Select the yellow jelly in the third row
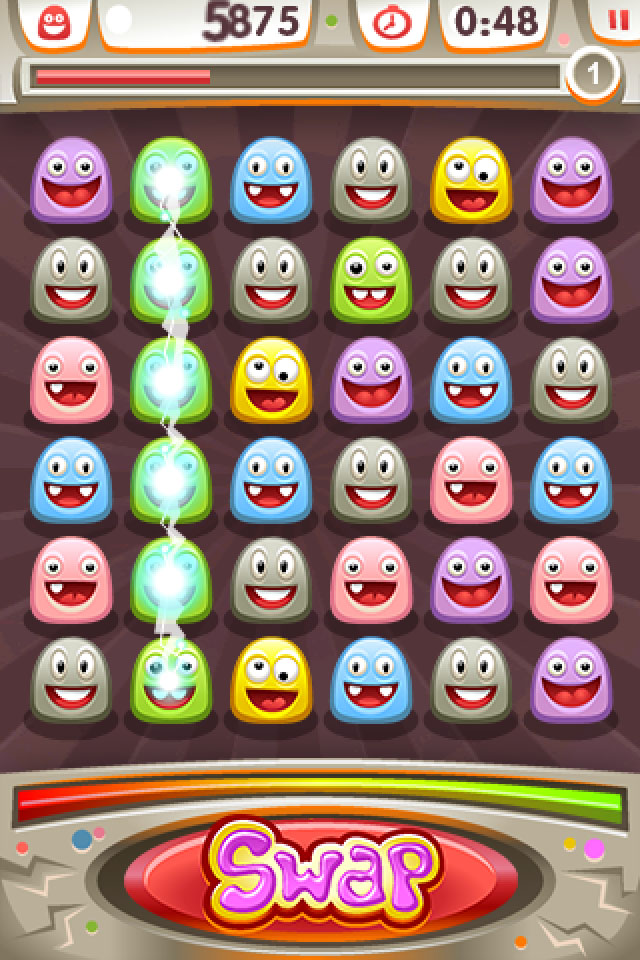Viewport: 640px width, 960px height. (270, 380)
